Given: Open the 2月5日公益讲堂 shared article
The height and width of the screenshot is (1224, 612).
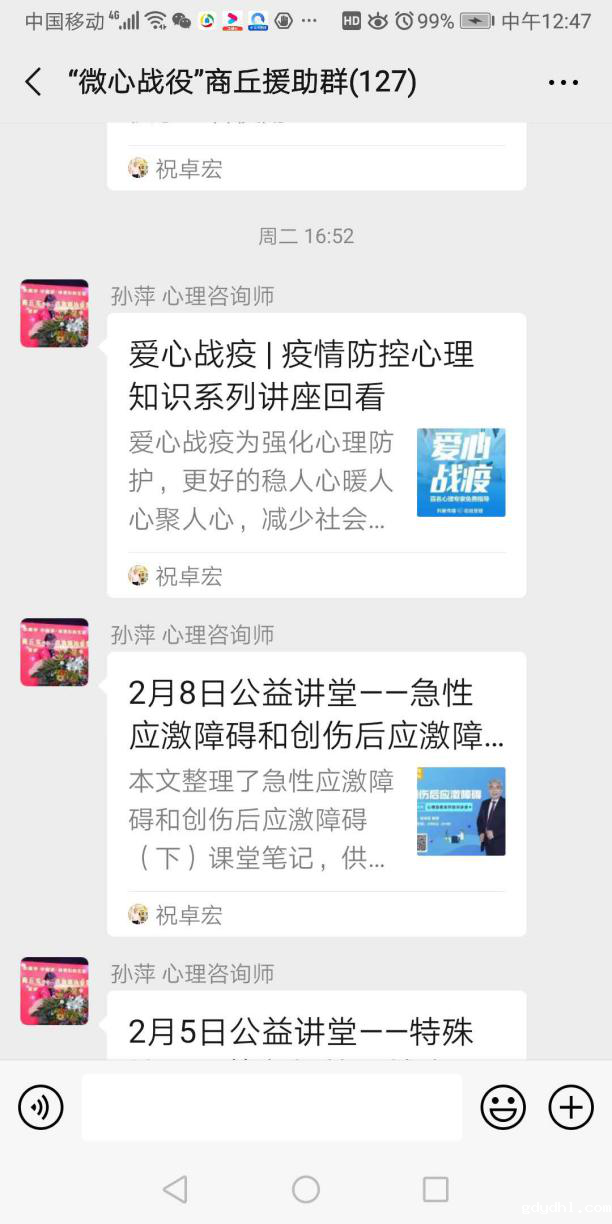Looking at the screenshot, I should pyautogui.click(x=316, y=1028).
